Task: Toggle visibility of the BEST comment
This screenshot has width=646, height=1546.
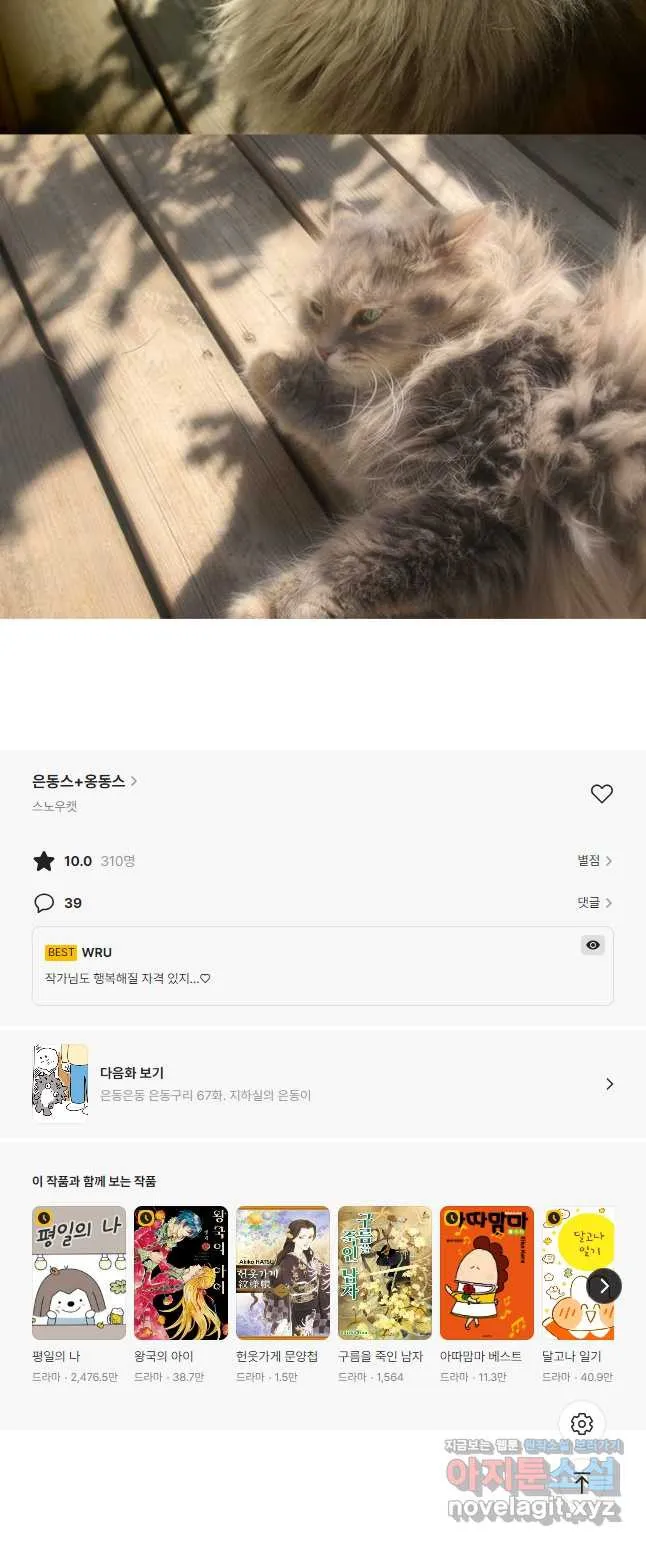Action: (x=593, y=945)
